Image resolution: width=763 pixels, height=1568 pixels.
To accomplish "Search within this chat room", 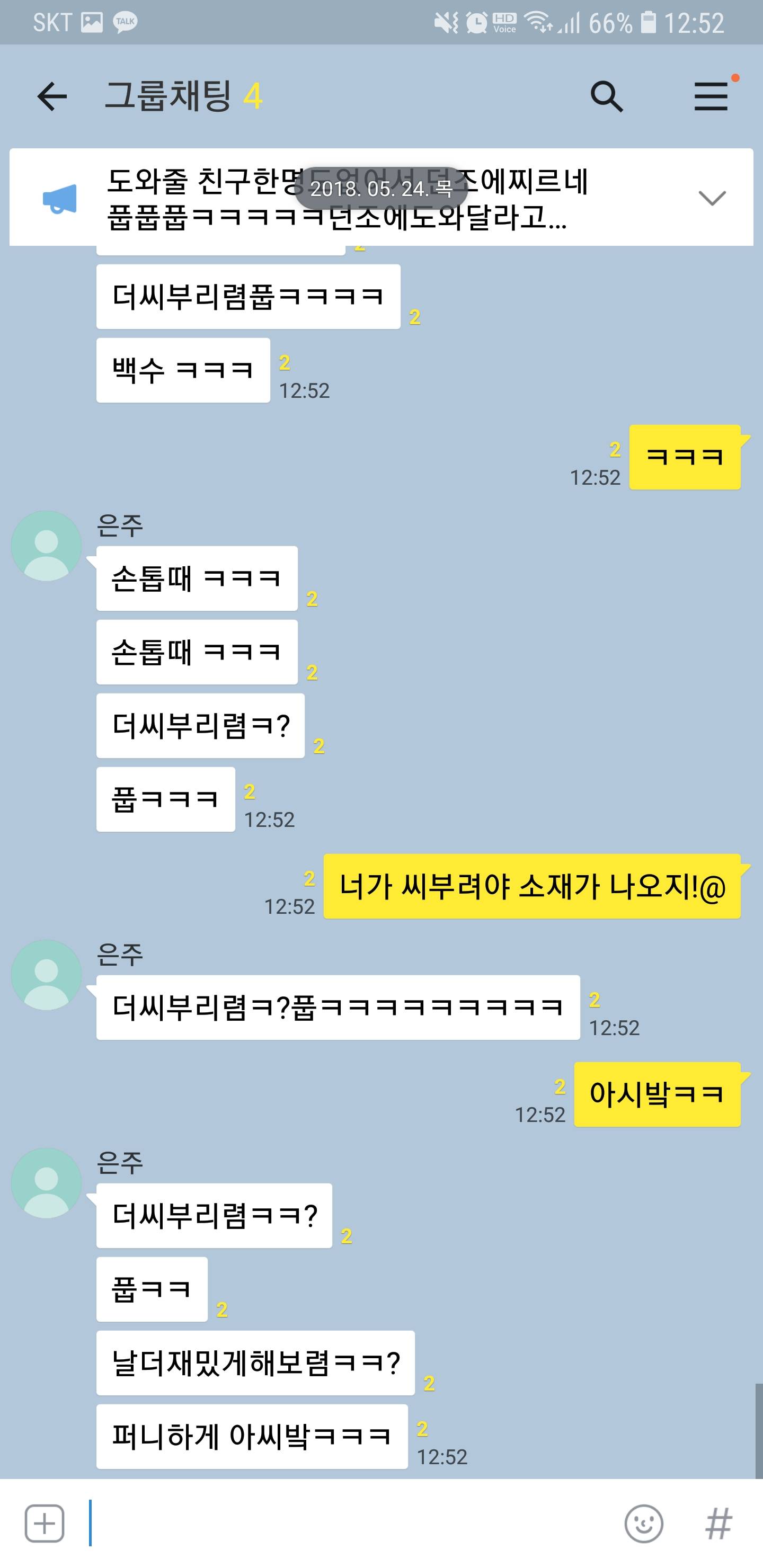I will coord(607,96).
